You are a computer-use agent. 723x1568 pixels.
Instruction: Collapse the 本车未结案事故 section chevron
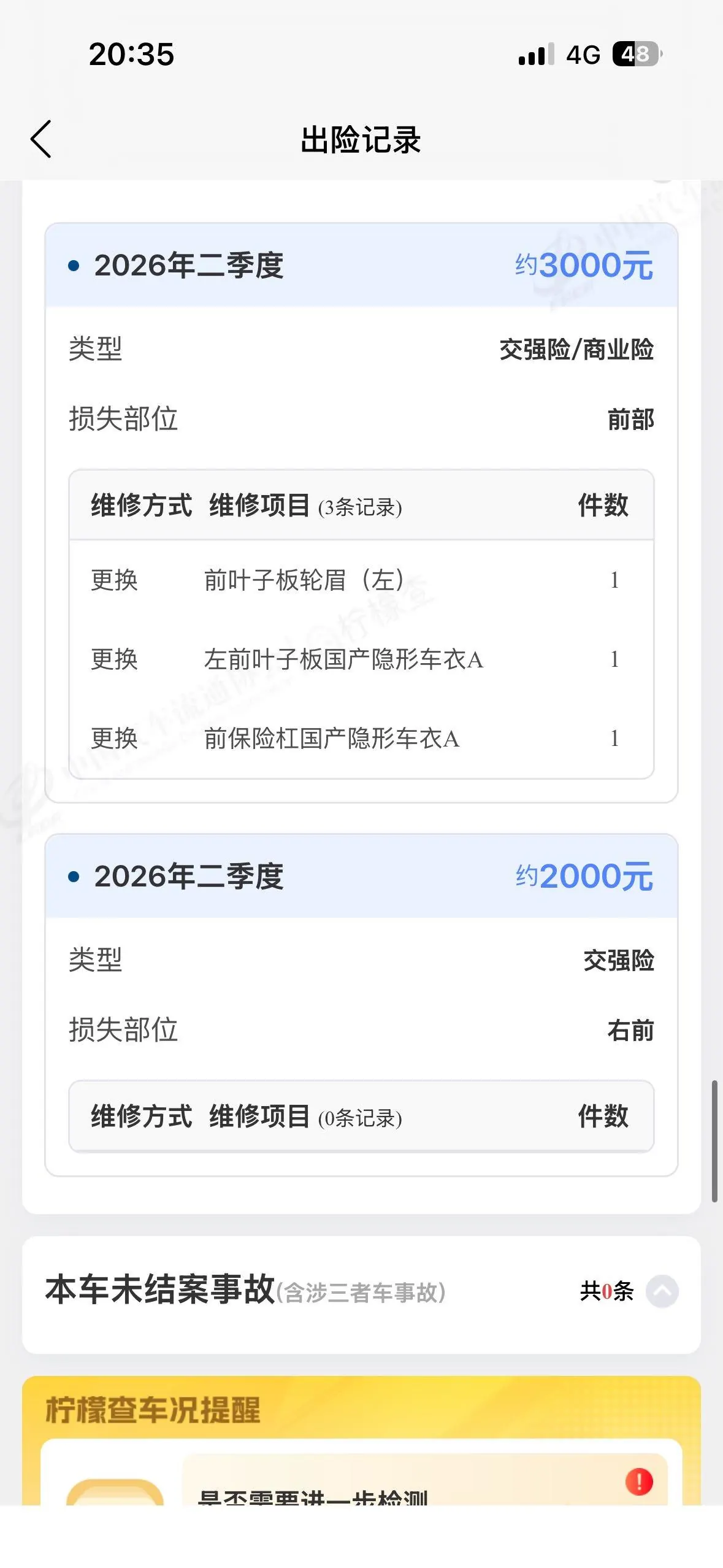[x=662, y=1291]
